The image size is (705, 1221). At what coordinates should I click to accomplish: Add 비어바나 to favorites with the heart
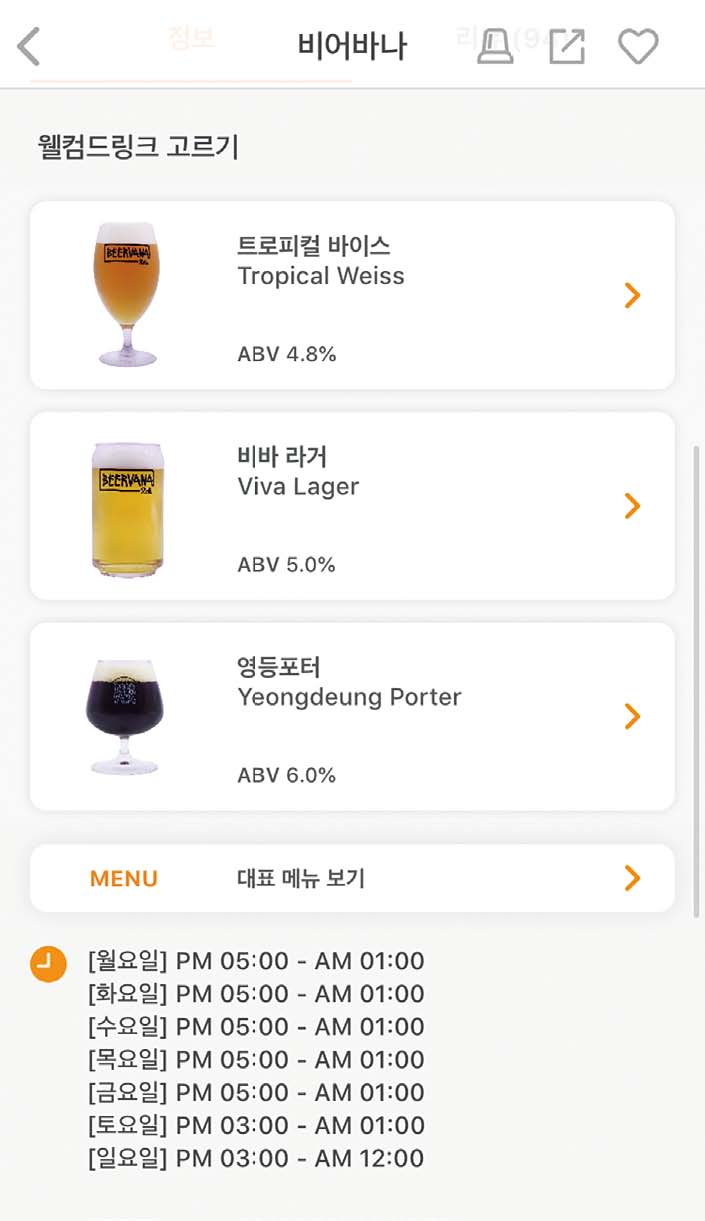(638, 46)
